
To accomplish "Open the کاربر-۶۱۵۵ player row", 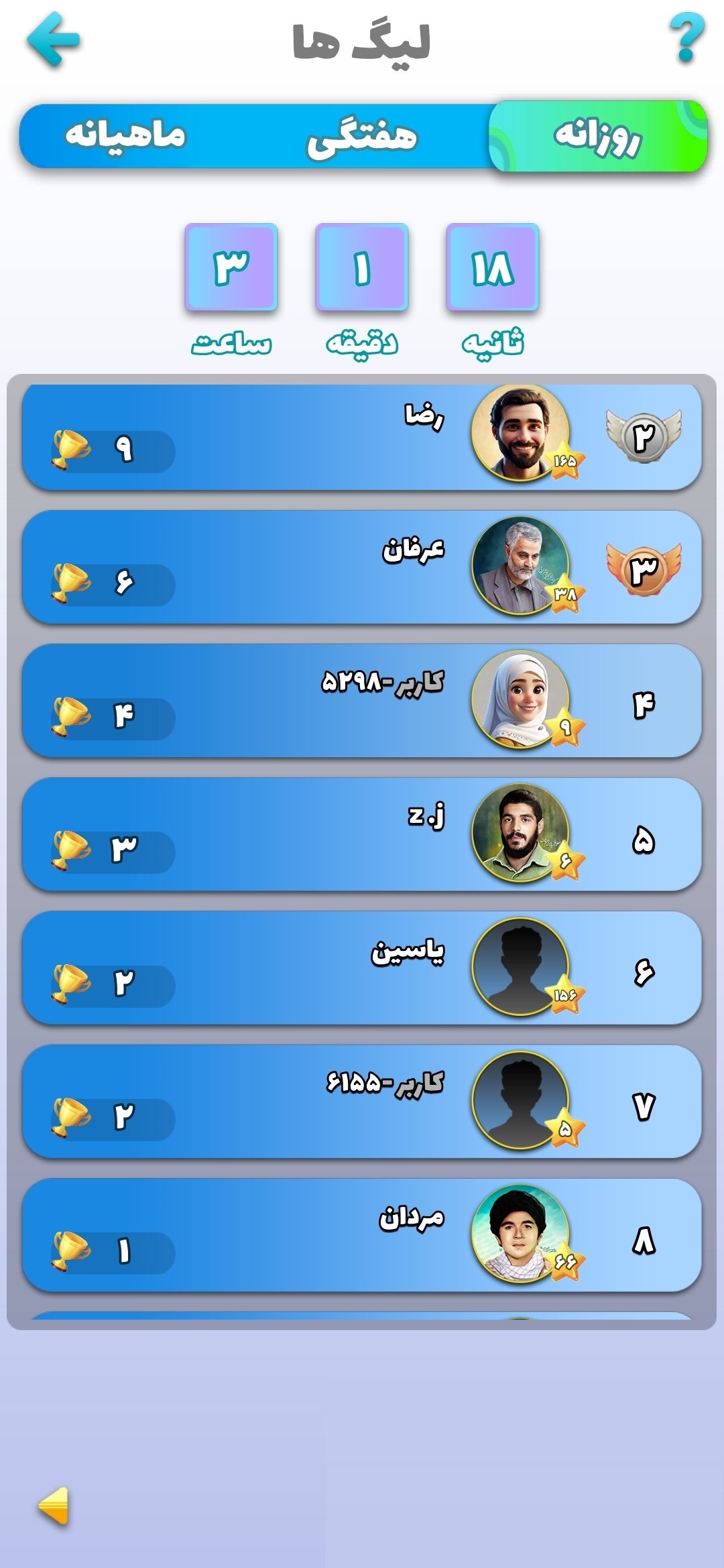I will point(362,1101).
